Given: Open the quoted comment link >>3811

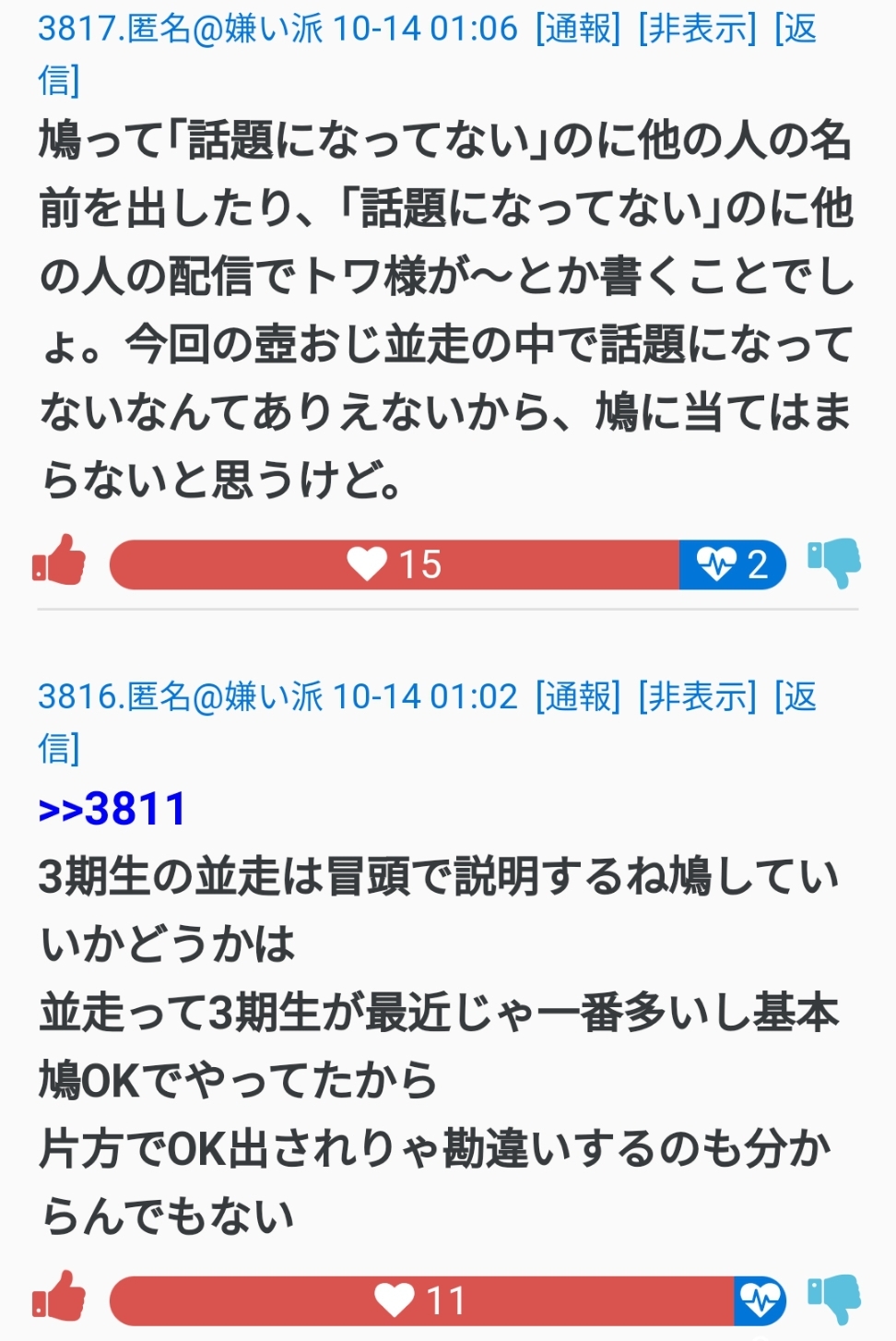Looking at the screenshot, I should [x=112, y=810].
